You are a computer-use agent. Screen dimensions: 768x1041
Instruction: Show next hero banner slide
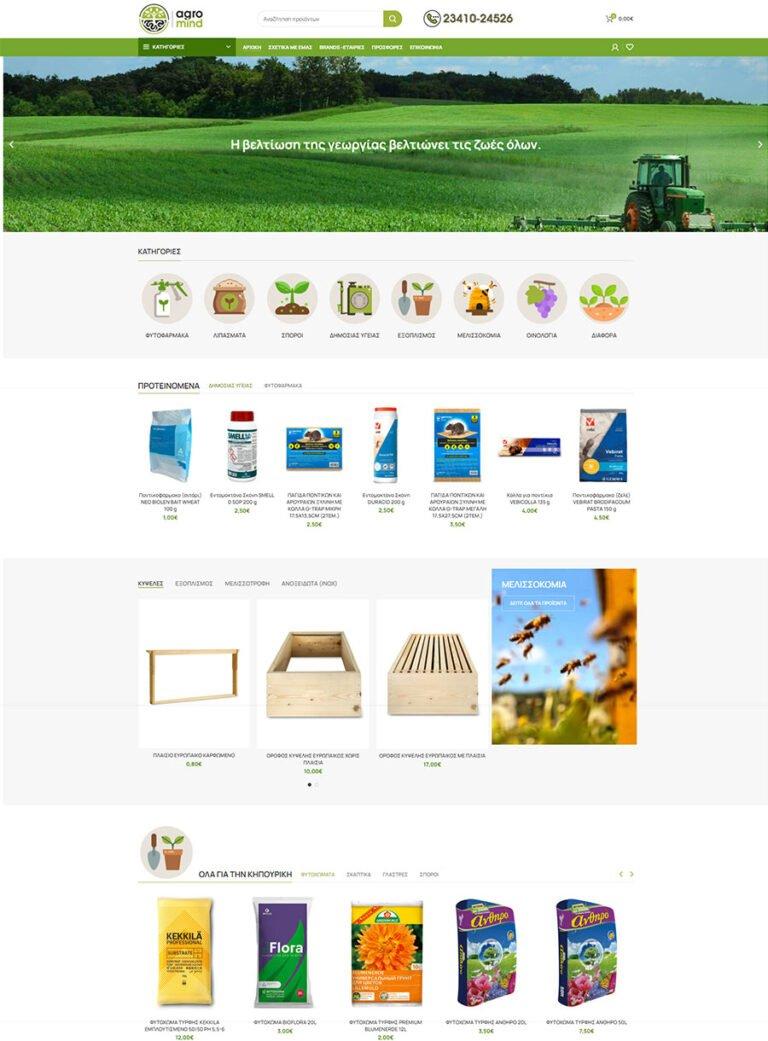[x=759, y=144]
